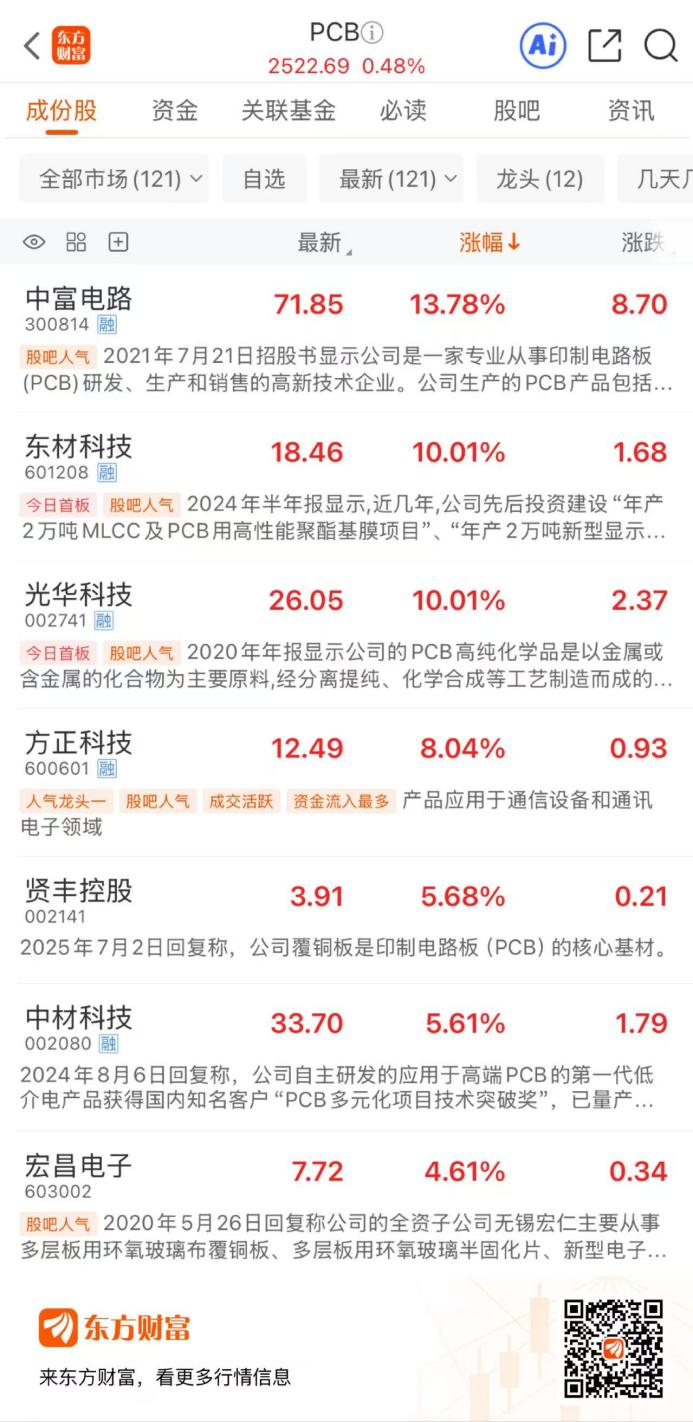Image resolution: width=693 pixels, height=1422 pixels.
Task: Switch to the 股吧 tab
Action: pos(516,111)
